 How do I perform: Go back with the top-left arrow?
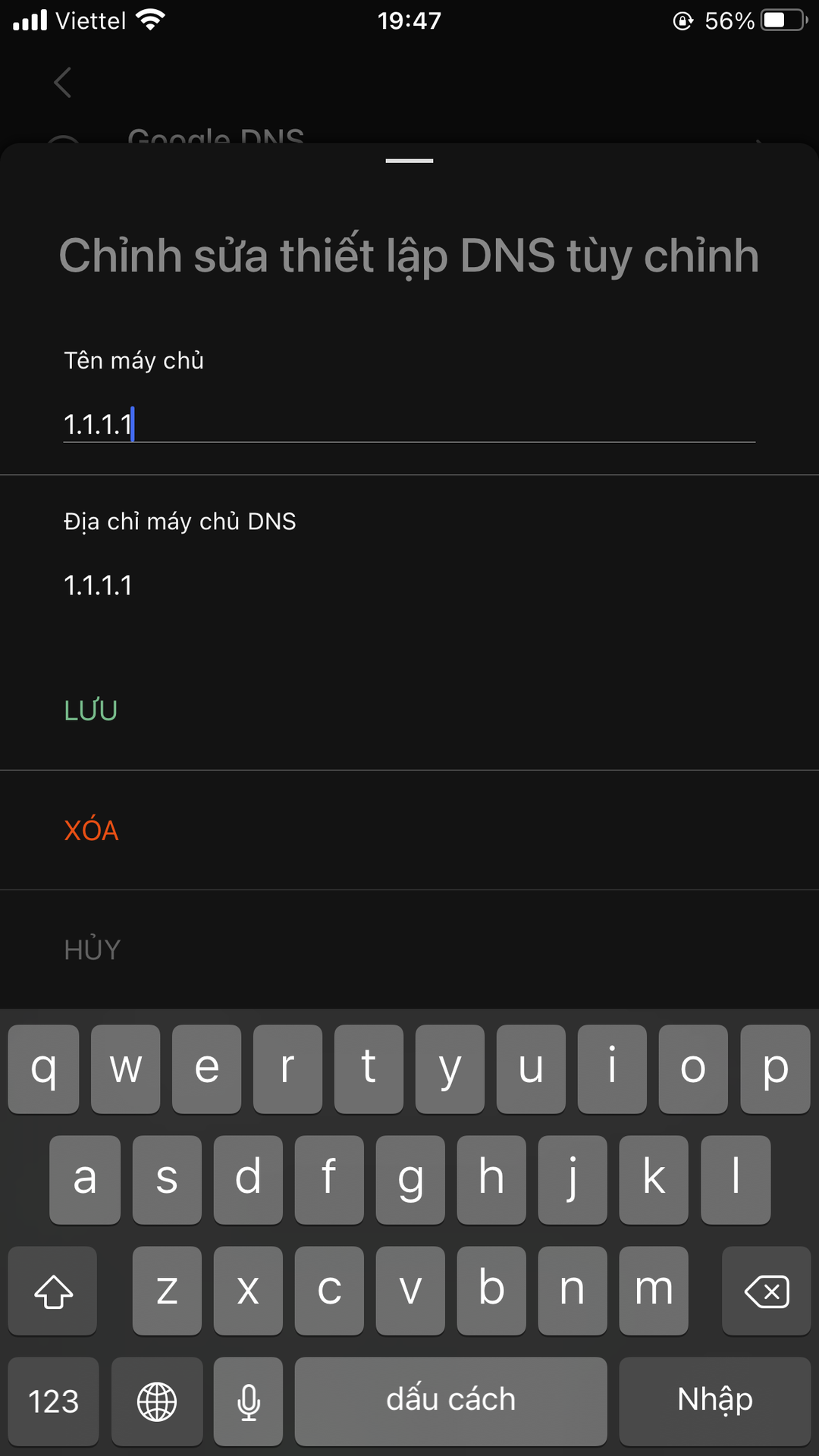[x=63, y=83]
